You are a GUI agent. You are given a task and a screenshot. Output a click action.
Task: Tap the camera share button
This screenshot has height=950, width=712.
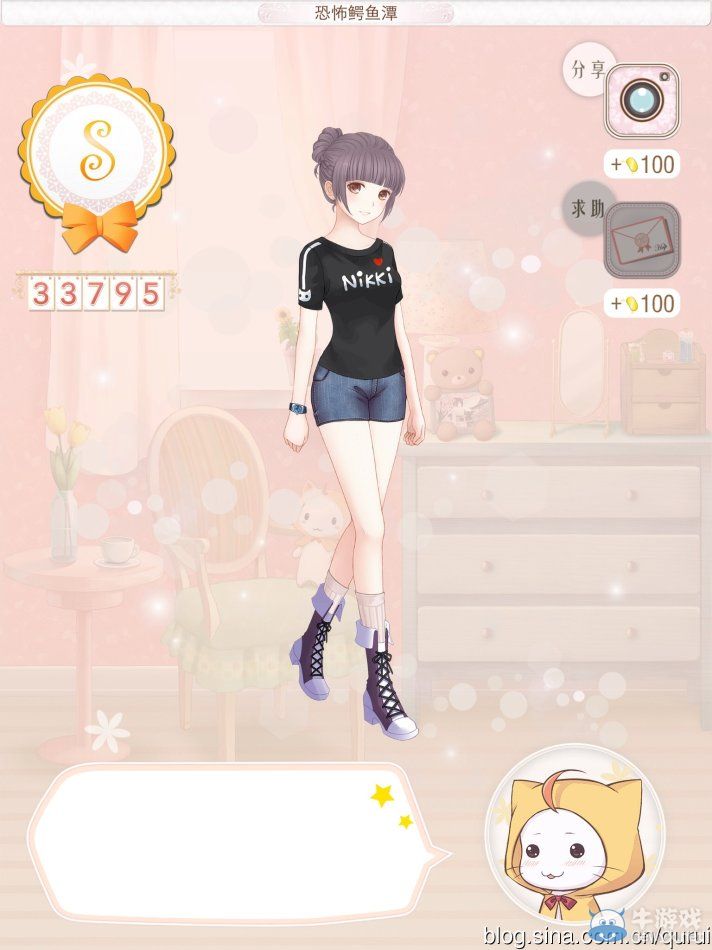tap(641, 100)
